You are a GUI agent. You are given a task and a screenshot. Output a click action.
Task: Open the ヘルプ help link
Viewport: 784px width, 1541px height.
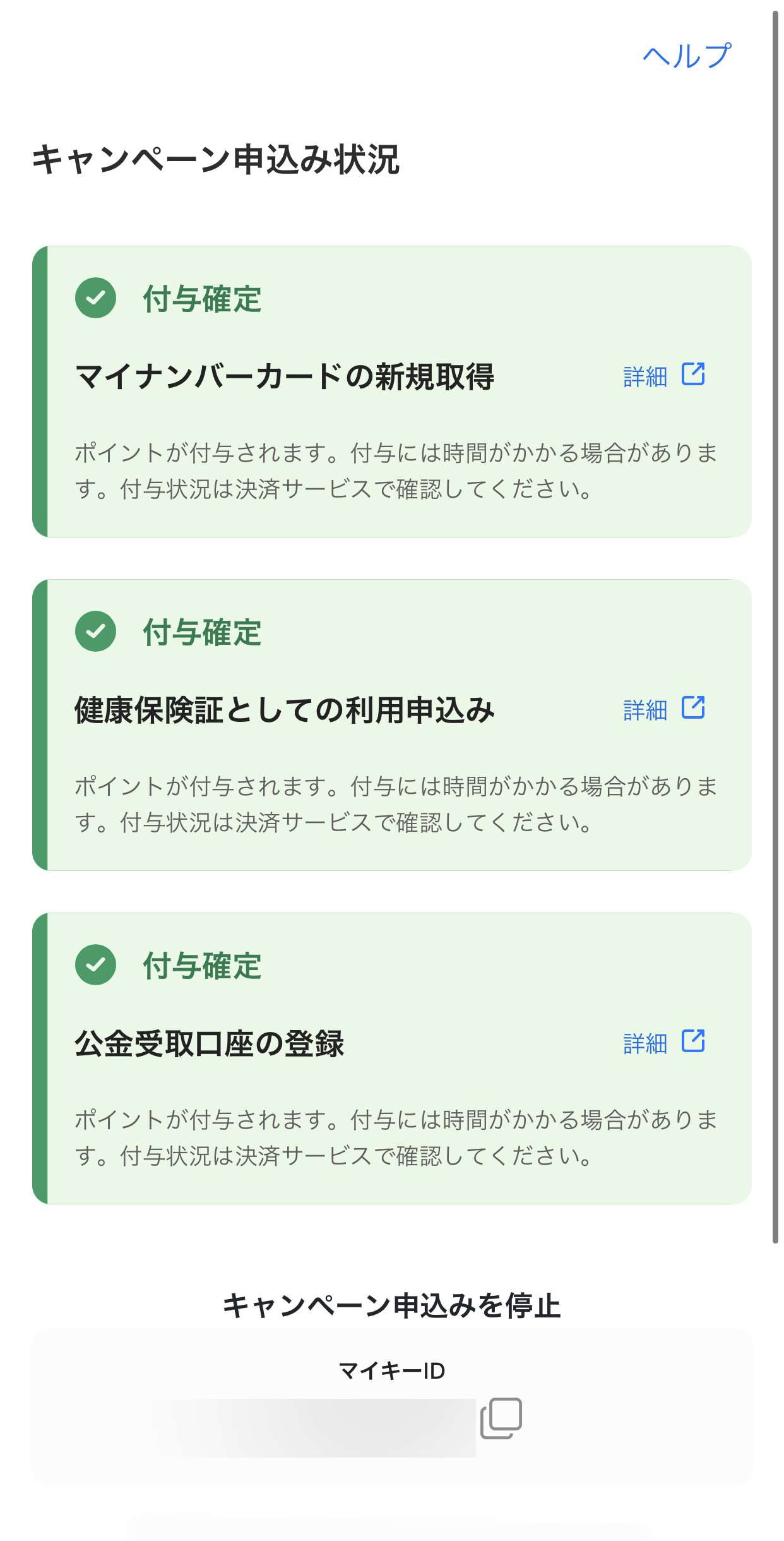[x=687, y=56]
